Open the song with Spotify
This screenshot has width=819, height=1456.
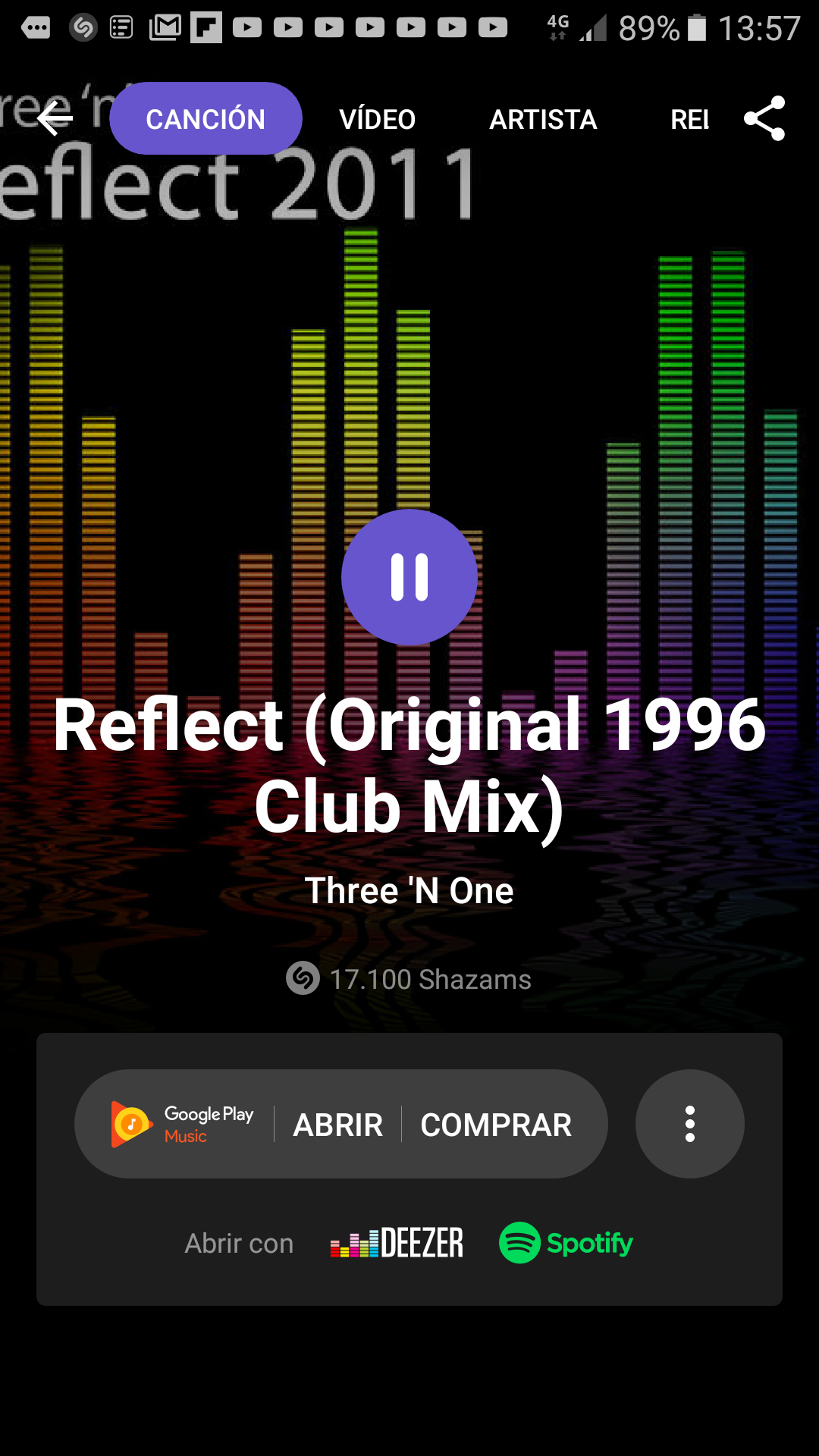[566, 1243]
